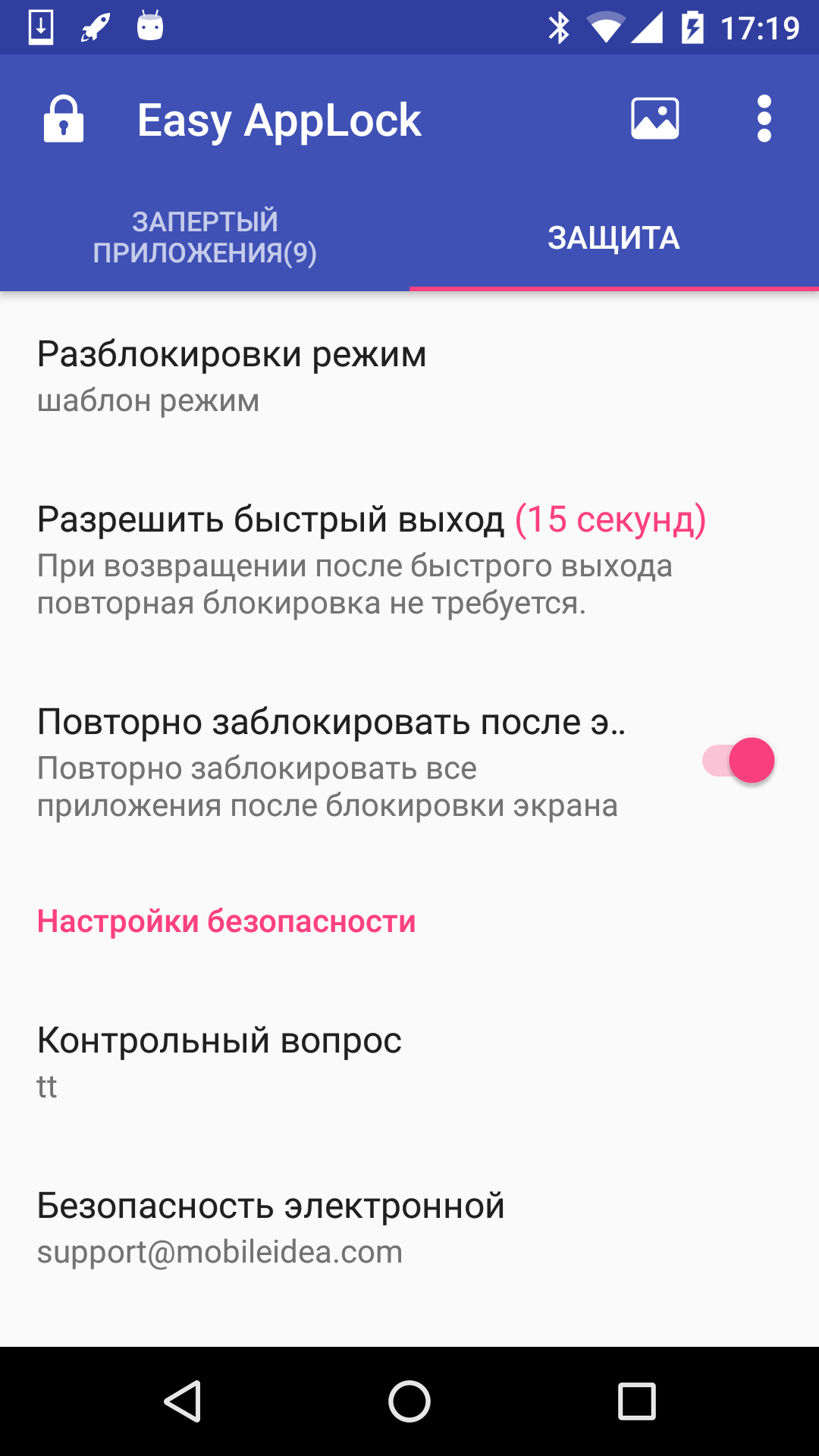Open the three-dot overflow menu

tap(764, 119)
